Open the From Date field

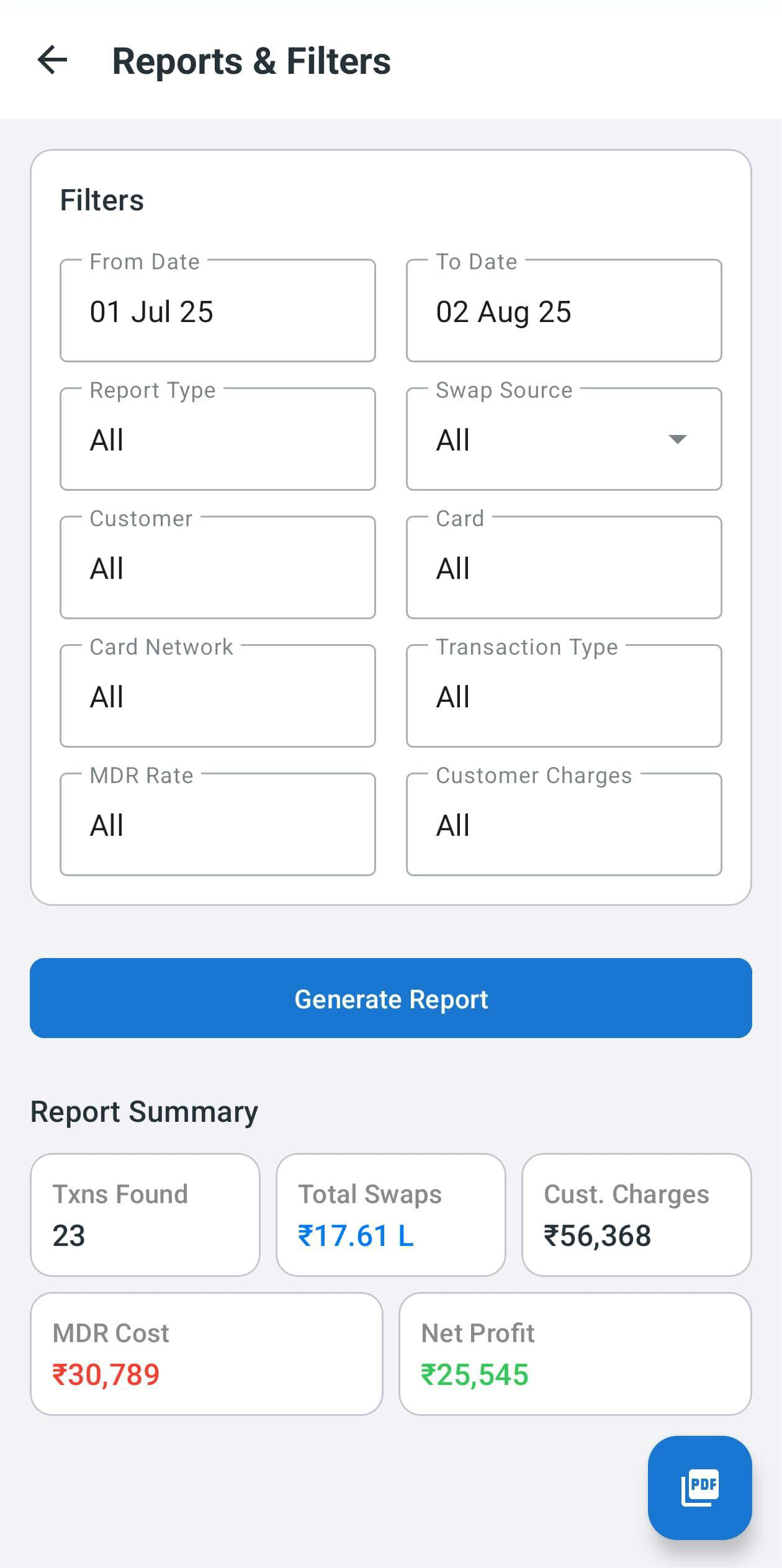click(217, 311)
